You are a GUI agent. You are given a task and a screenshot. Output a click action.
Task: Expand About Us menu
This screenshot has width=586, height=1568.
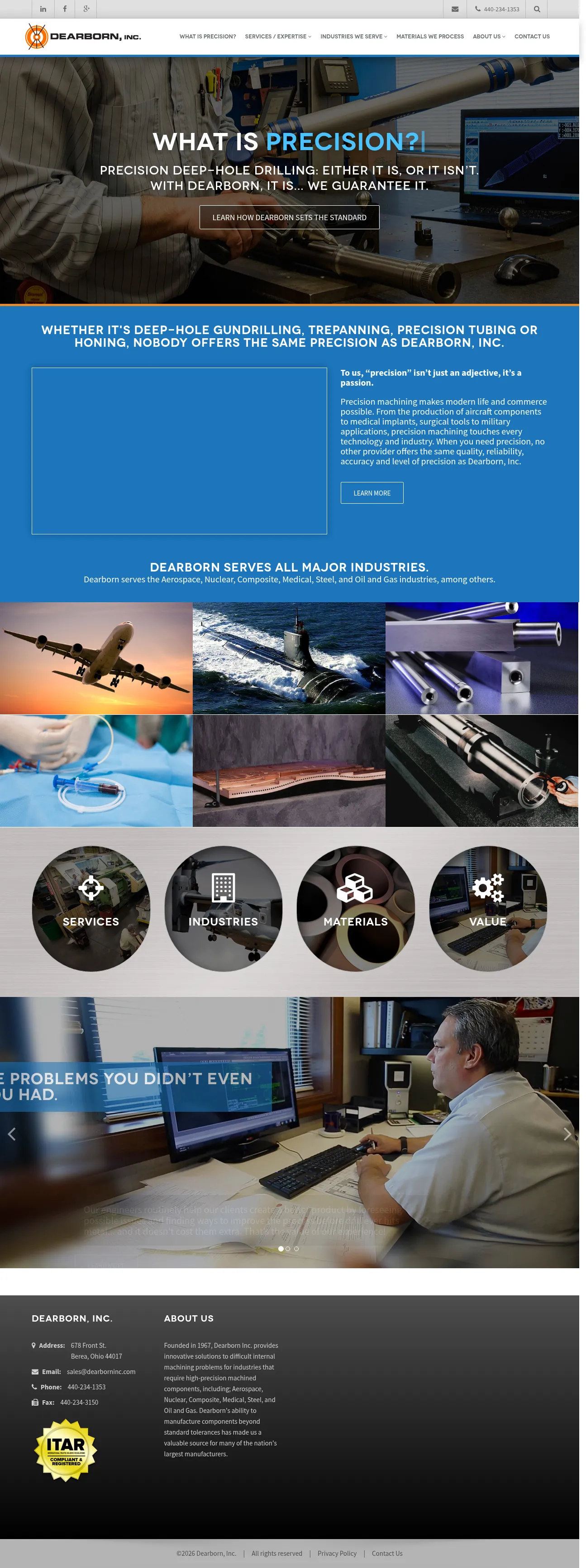point(489,37)
